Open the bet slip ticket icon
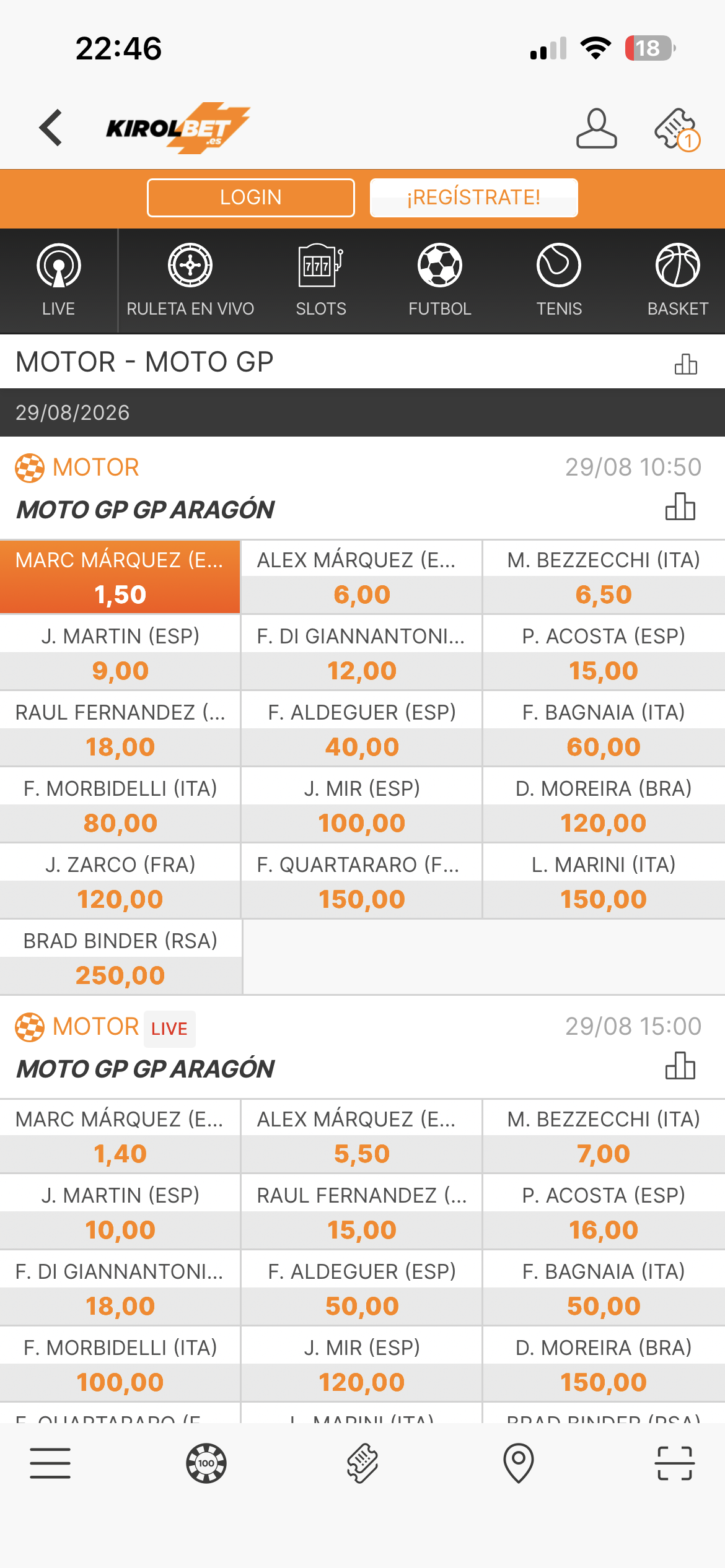725x1568 pixels. (677, 129)
